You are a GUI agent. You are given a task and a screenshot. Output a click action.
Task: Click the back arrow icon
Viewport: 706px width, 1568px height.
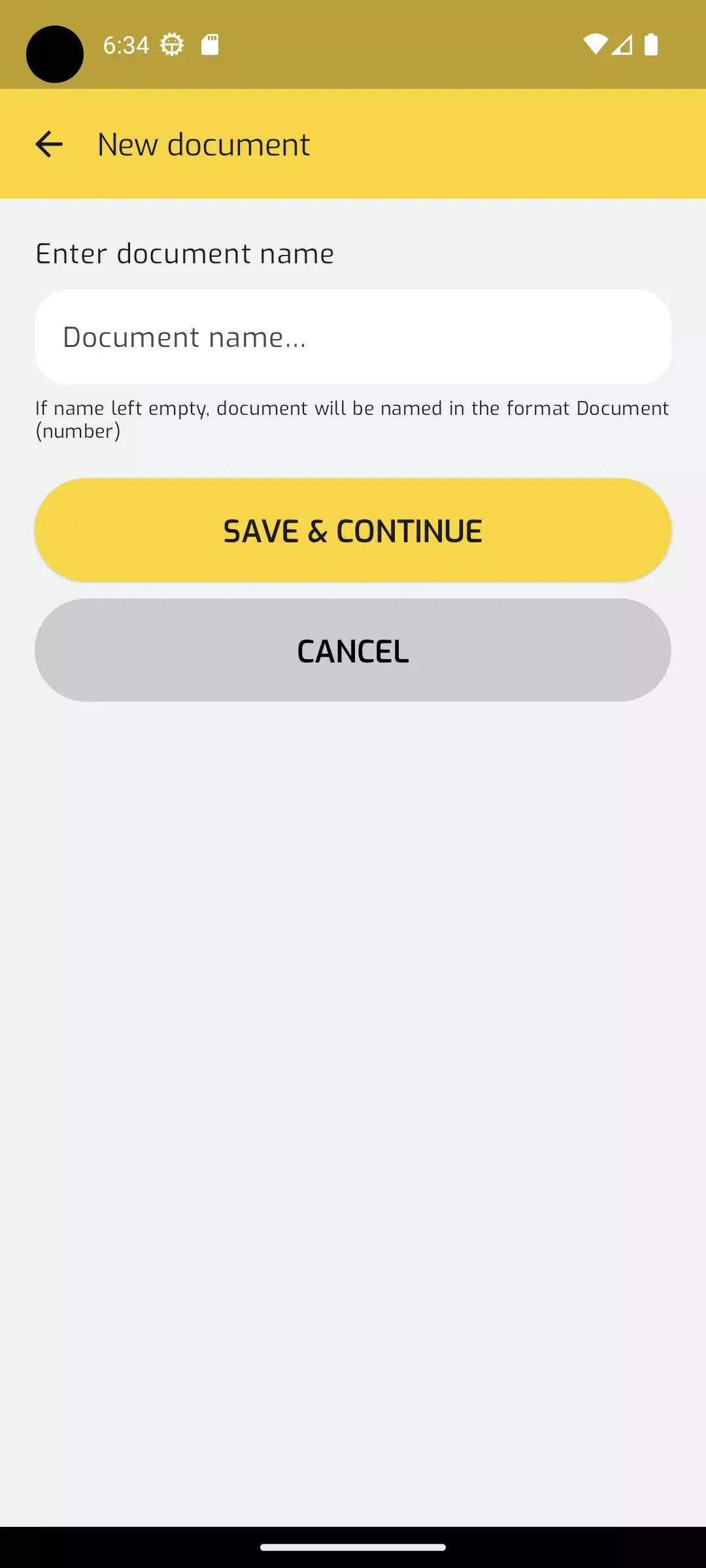[x=49, y=144]
